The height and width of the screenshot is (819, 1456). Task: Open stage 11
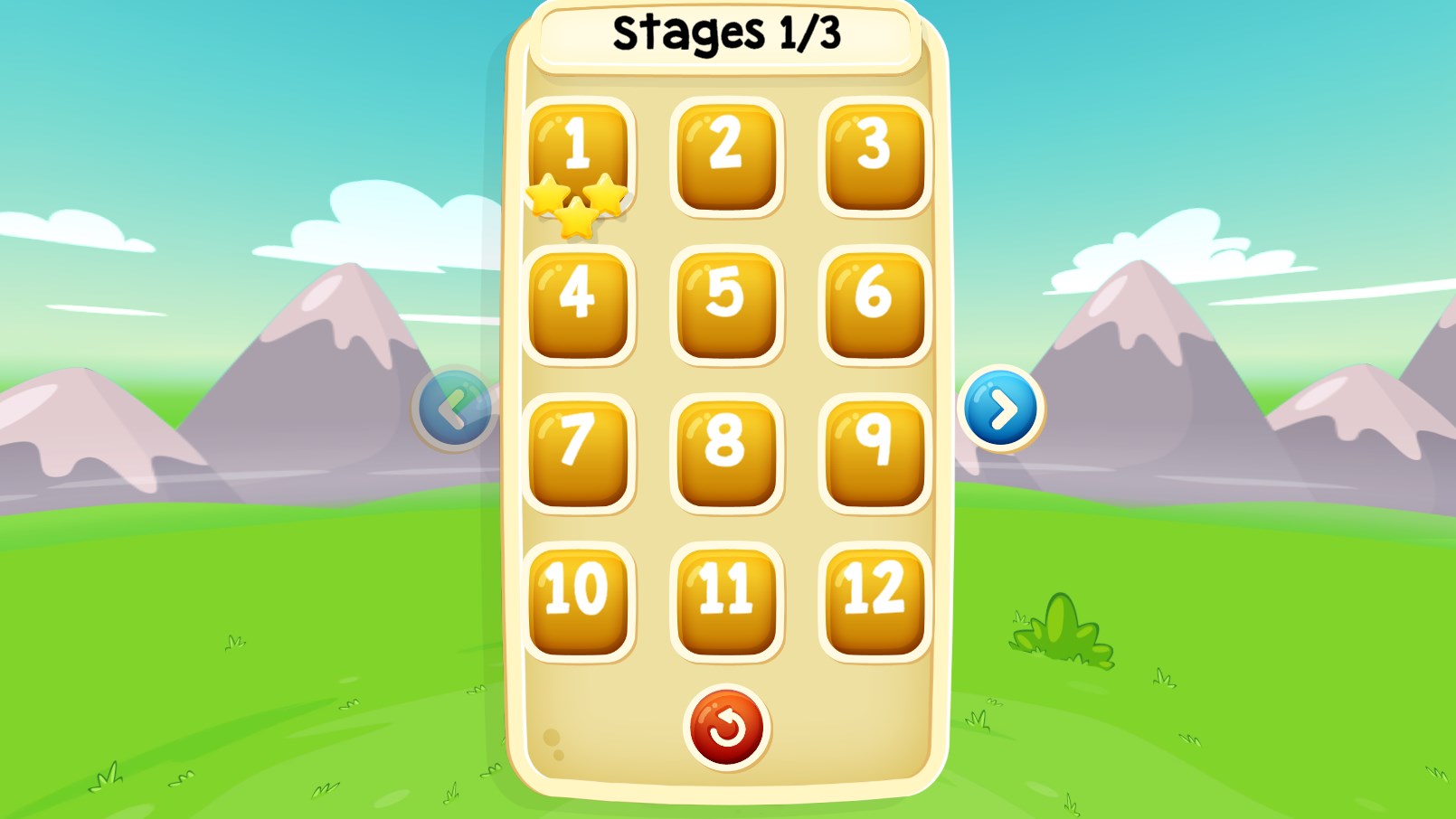pyautogui.click(x=726, y=601)
